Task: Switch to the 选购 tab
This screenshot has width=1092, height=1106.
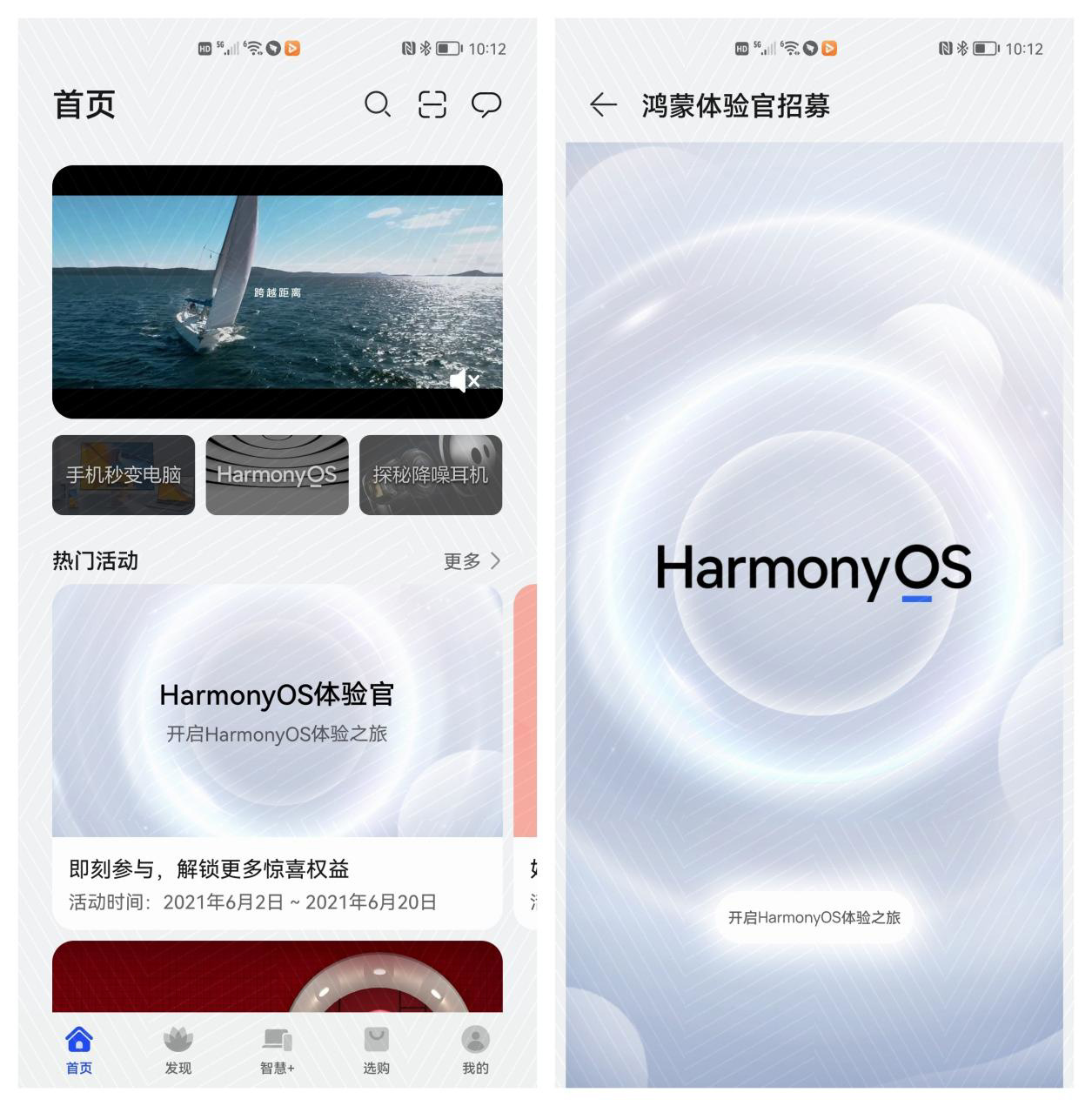Action: [x=376, y=1049]
